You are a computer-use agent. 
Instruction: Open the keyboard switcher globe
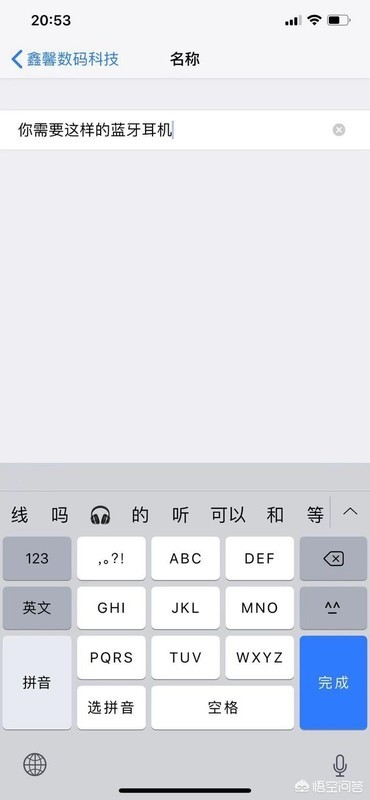35,765
